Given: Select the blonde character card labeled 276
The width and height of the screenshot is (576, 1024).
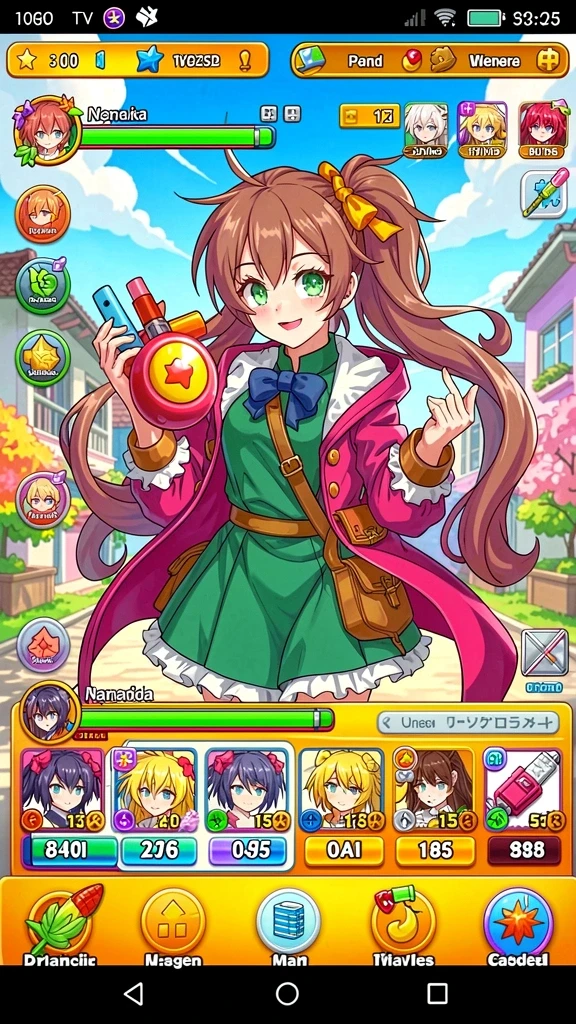Looking at the screenshot, I should tap(155, 808).
